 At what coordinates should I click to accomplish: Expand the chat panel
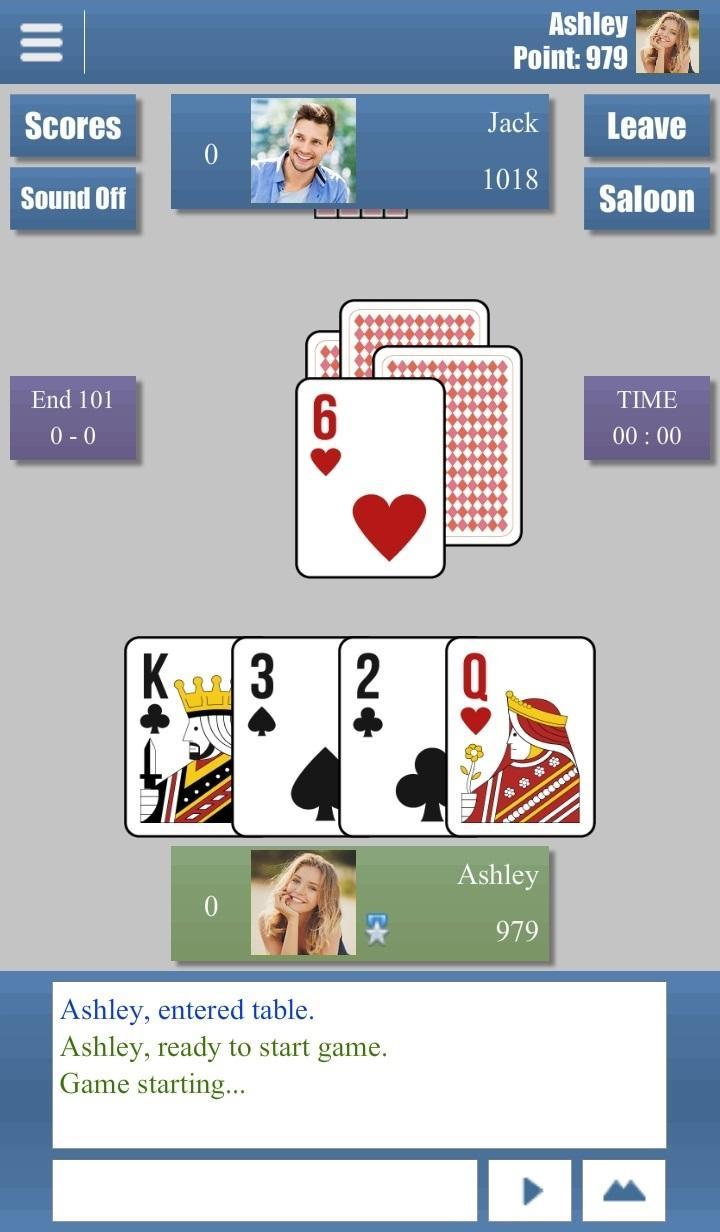point(623,1190)
